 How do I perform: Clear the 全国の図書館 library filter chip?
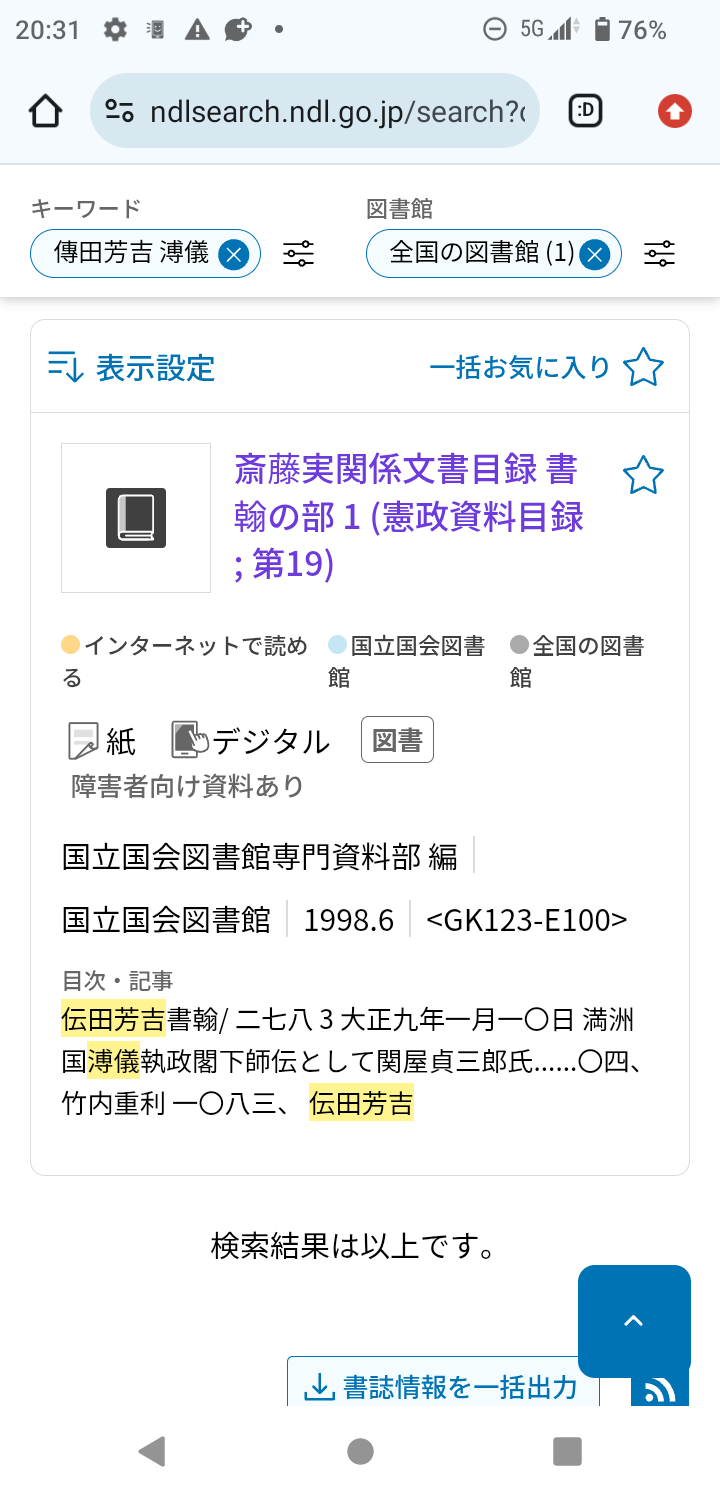[x=594, y=254]
